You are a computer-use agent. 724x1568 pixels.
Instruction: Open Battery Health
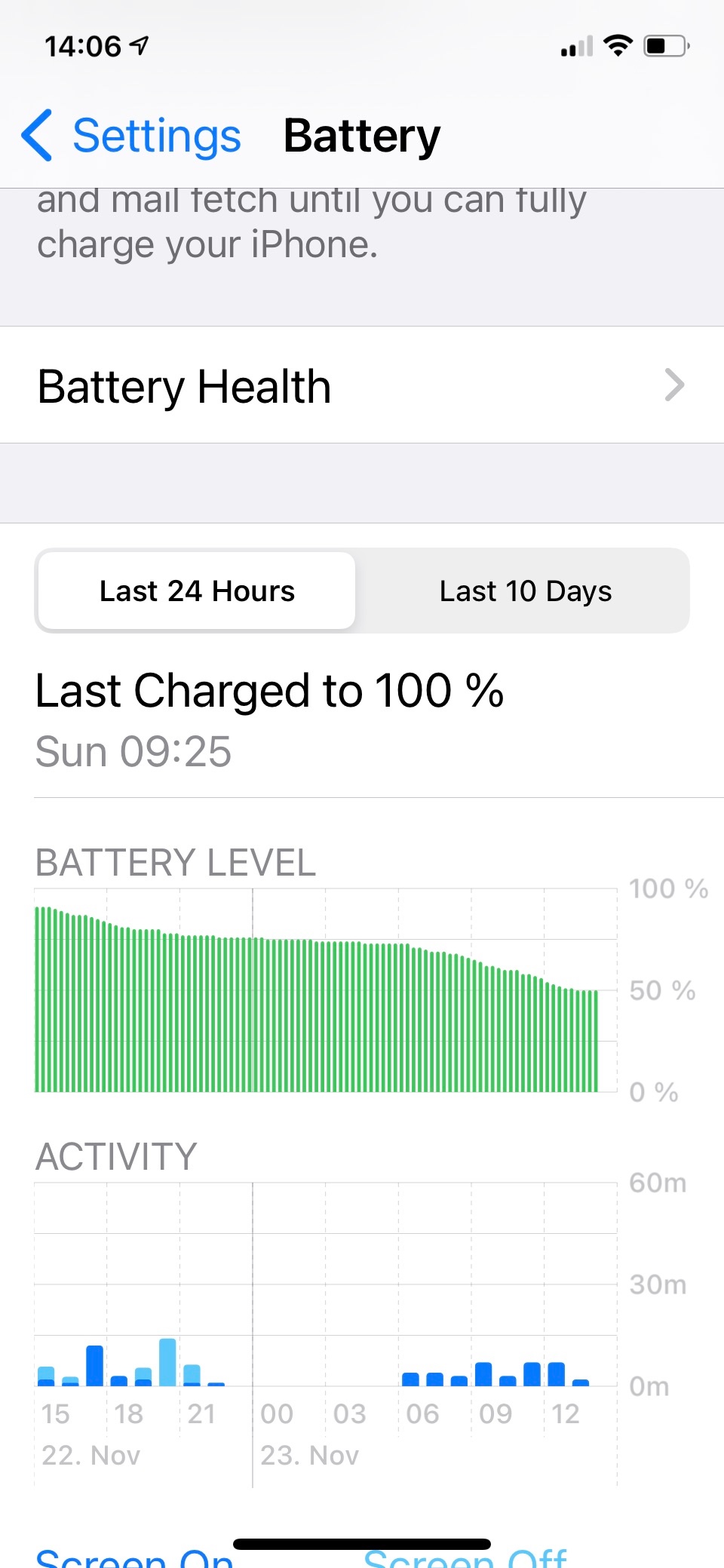[x=362, y=386]
